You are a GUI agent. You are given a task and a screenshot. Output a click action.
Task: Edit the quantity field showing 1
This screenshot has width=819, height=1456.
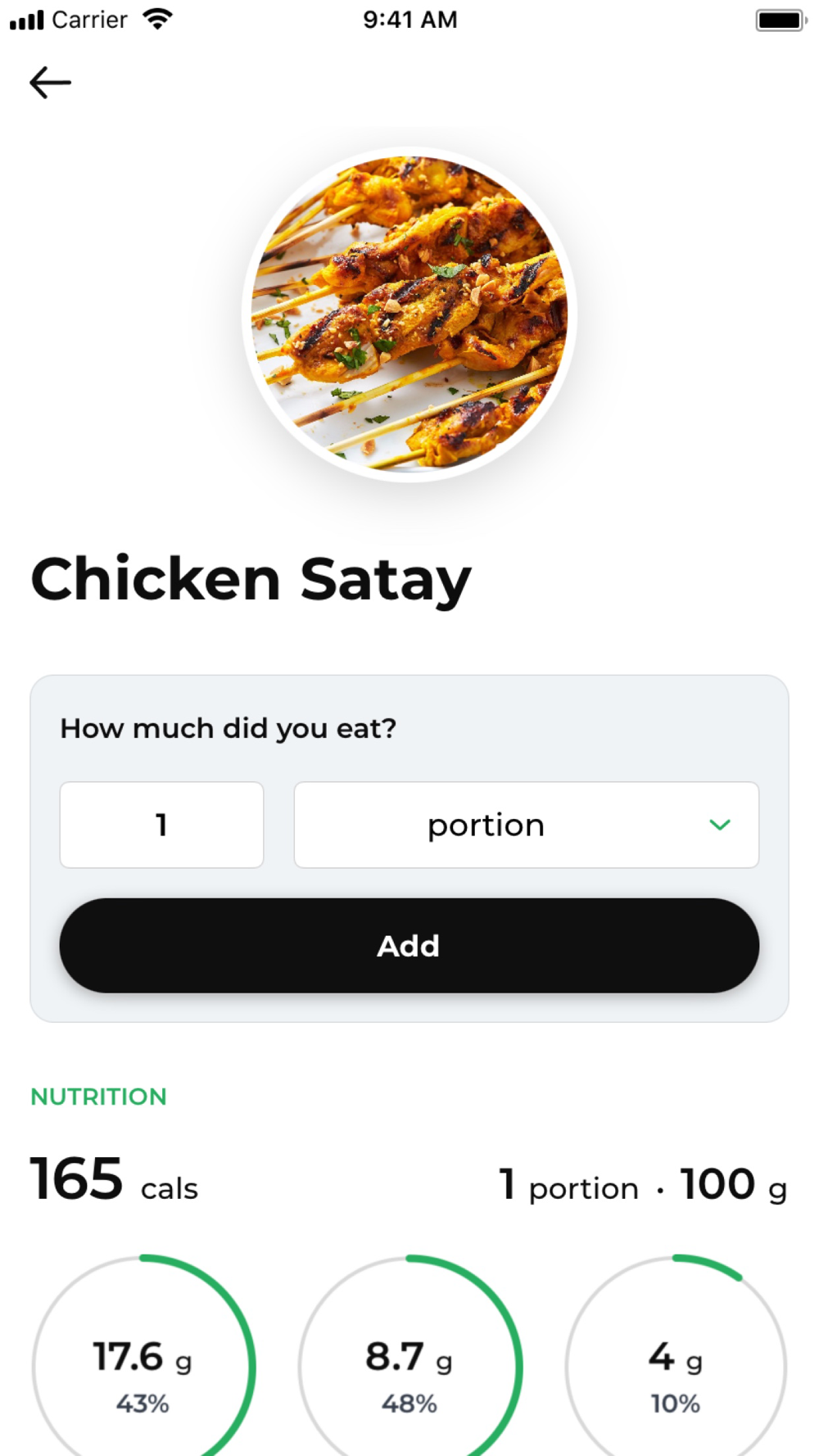[161, 825]
